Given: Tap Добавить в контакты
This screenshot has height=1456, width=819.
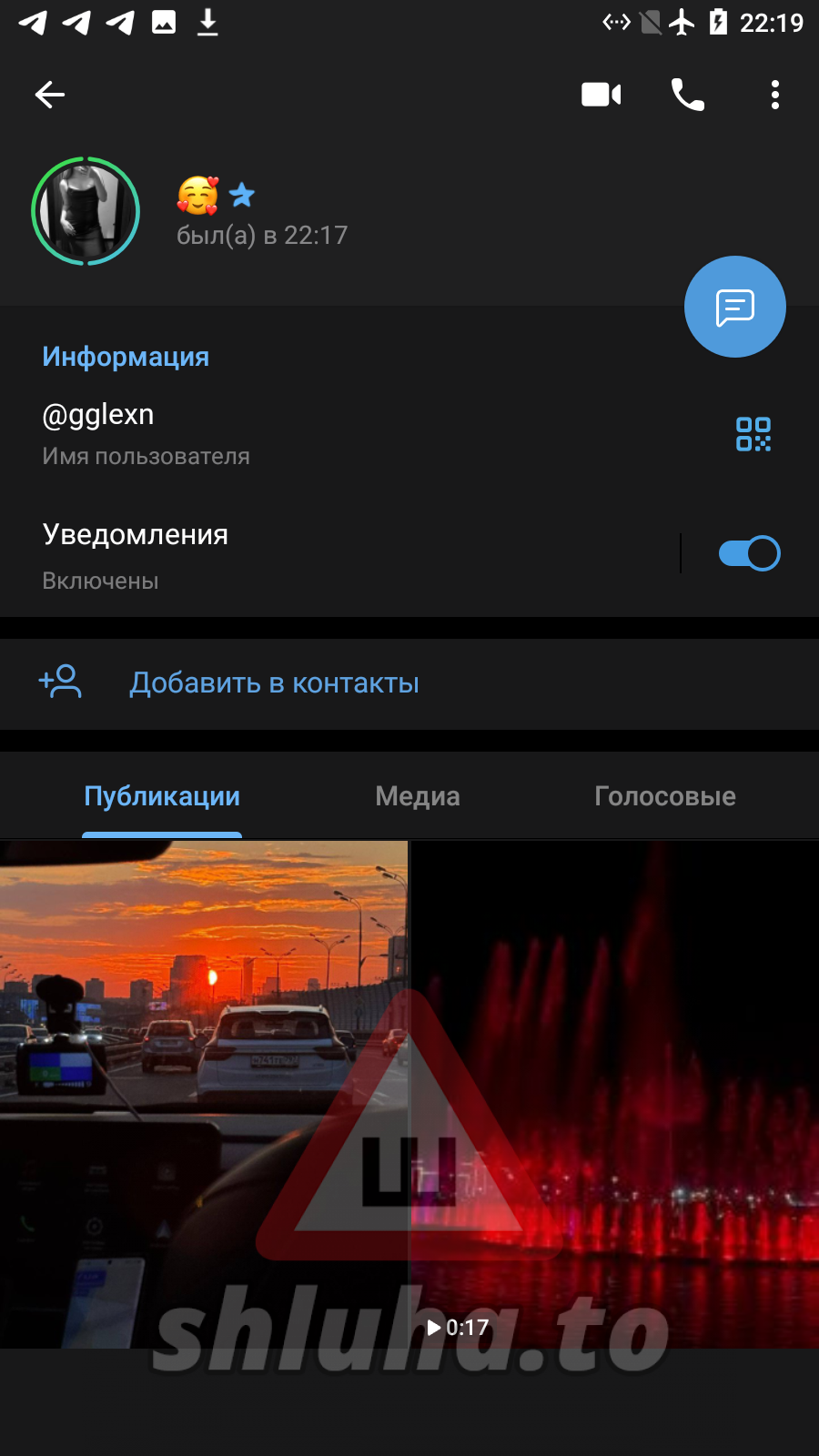Looking at the screenshot, I should [x=273, y=683].
